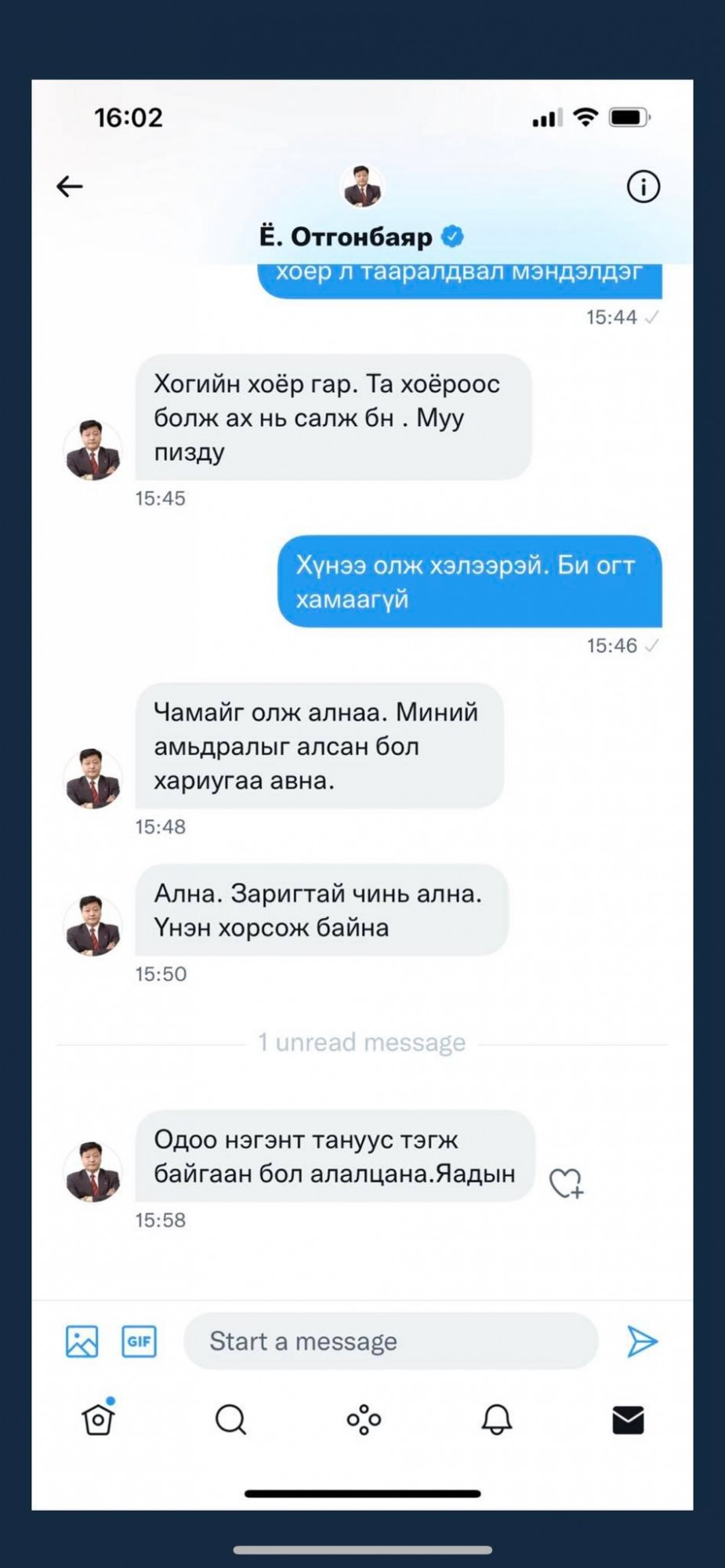Open the notifications bell tab
Viewport: 725px width, 1568px height.
click(x=496, y=1419)
